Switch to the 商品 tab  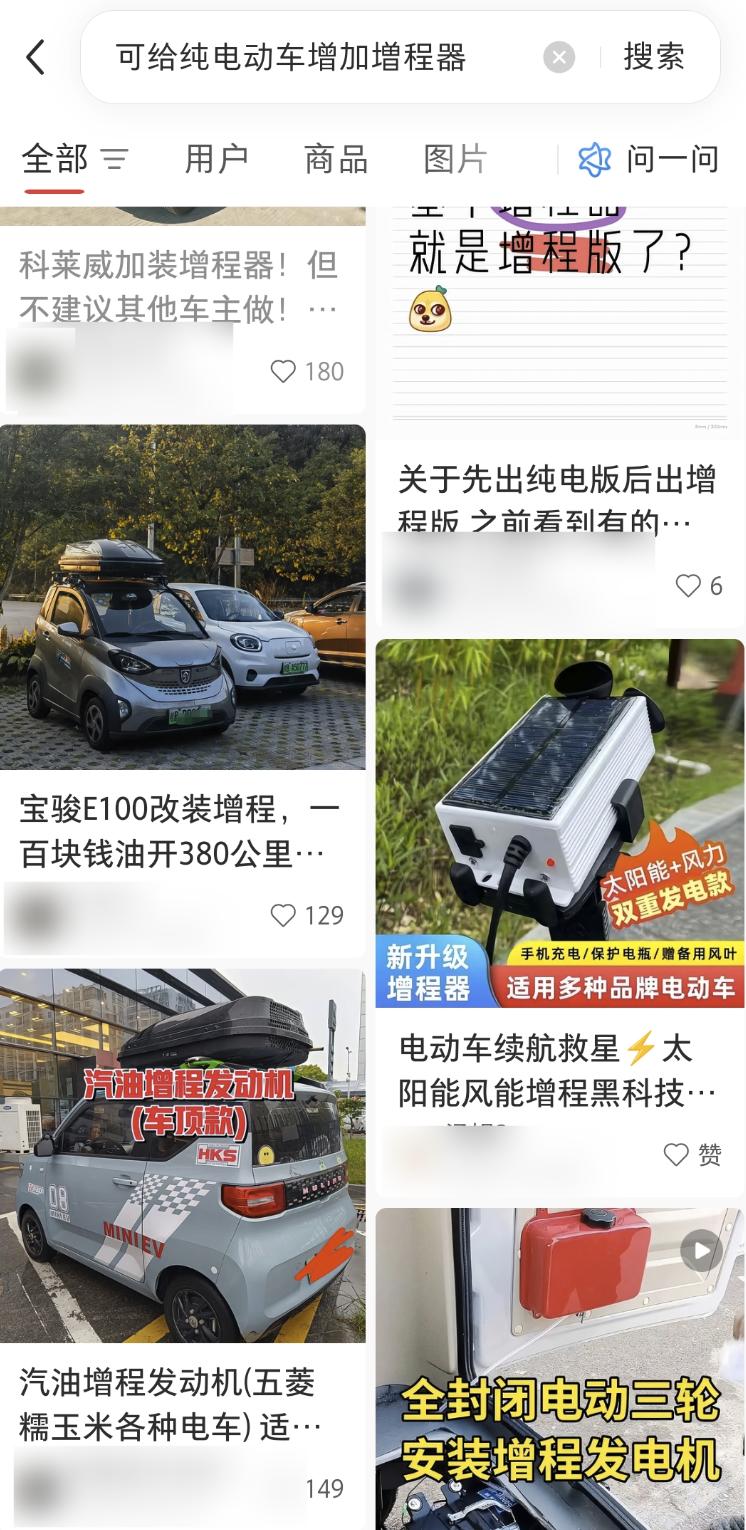click(336, 159)
